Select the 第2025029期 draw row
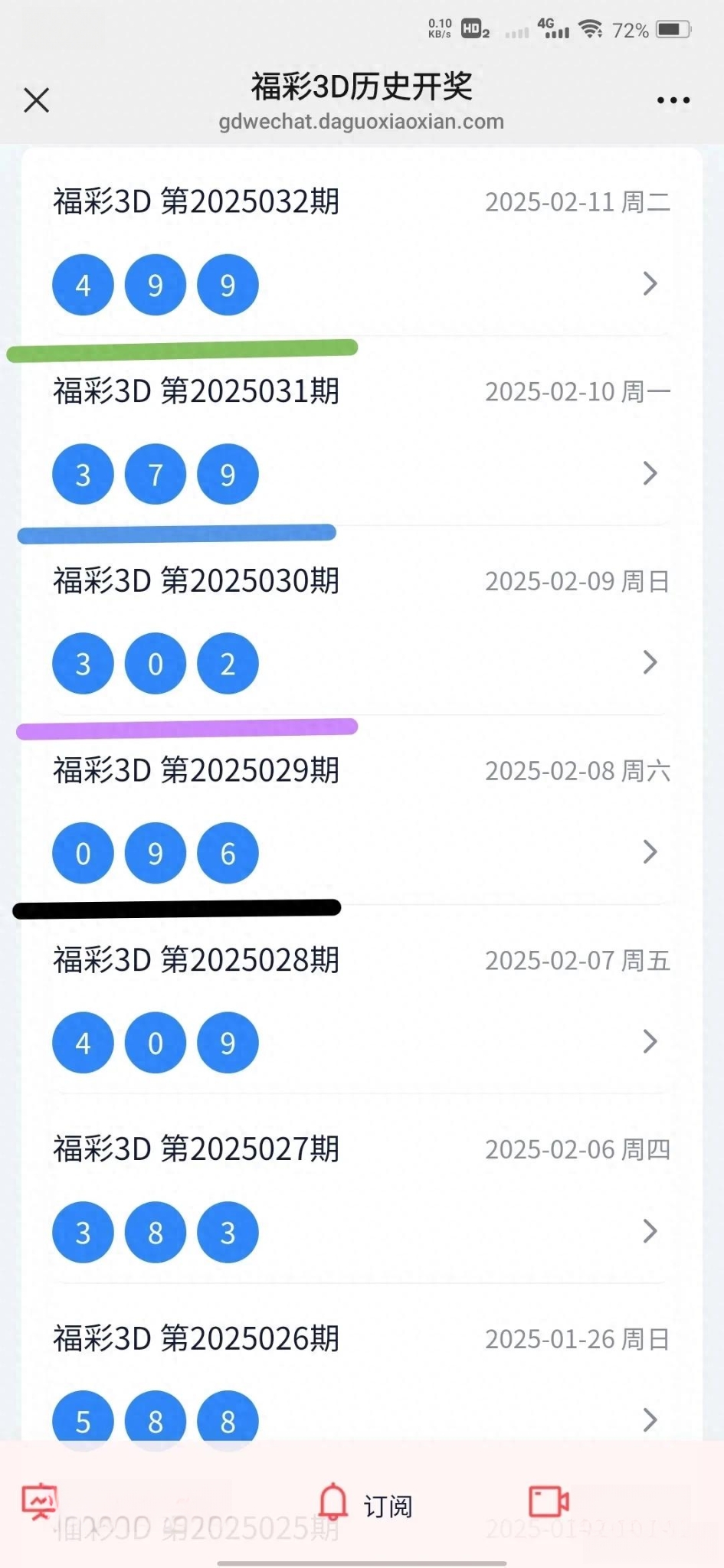Screen dimensions: 724x1568 [x=362, y=812]
